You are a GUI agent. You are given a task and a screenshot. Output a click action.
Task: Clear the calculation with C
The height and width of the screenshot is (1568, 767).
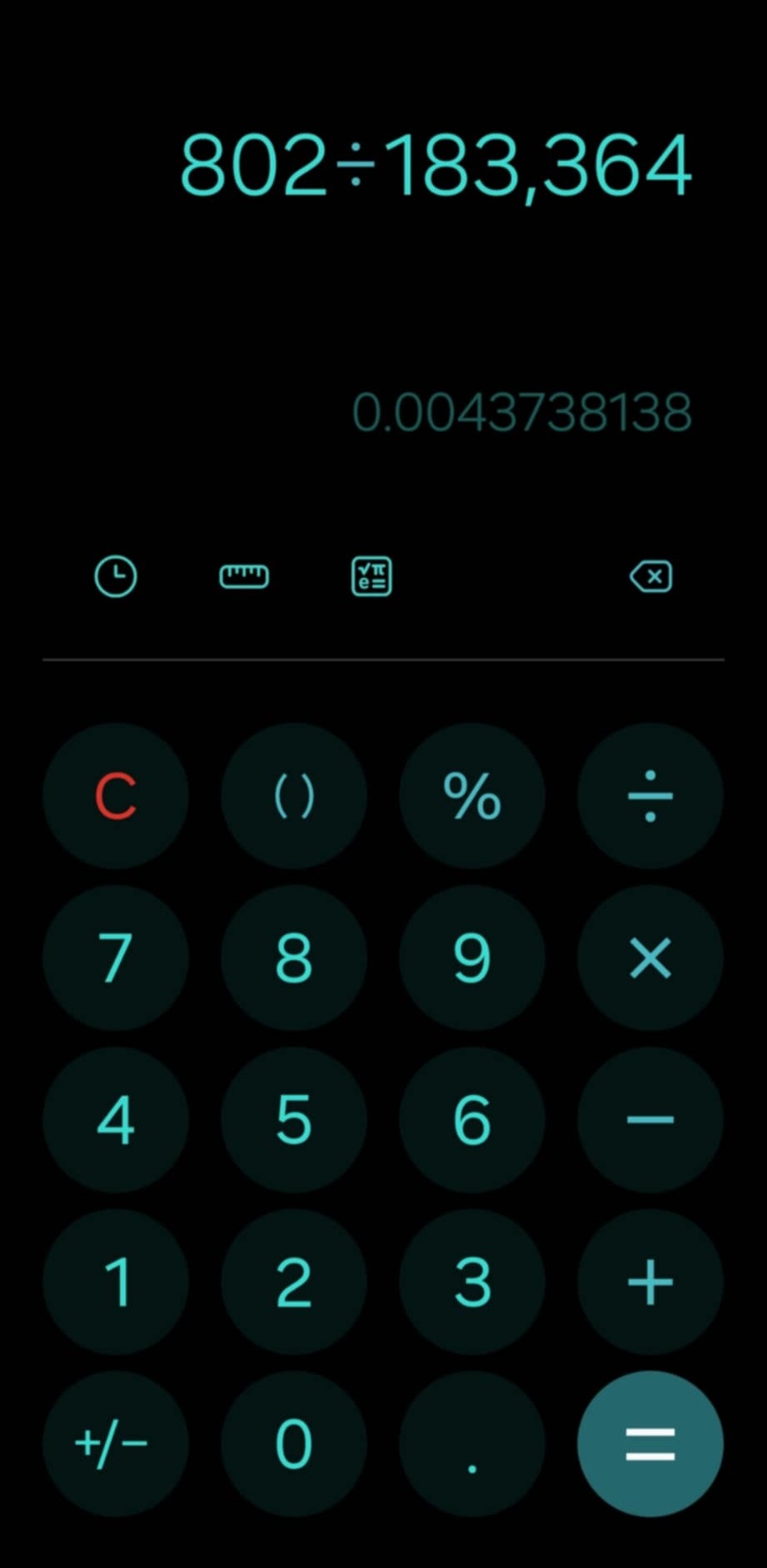point(116,796)
